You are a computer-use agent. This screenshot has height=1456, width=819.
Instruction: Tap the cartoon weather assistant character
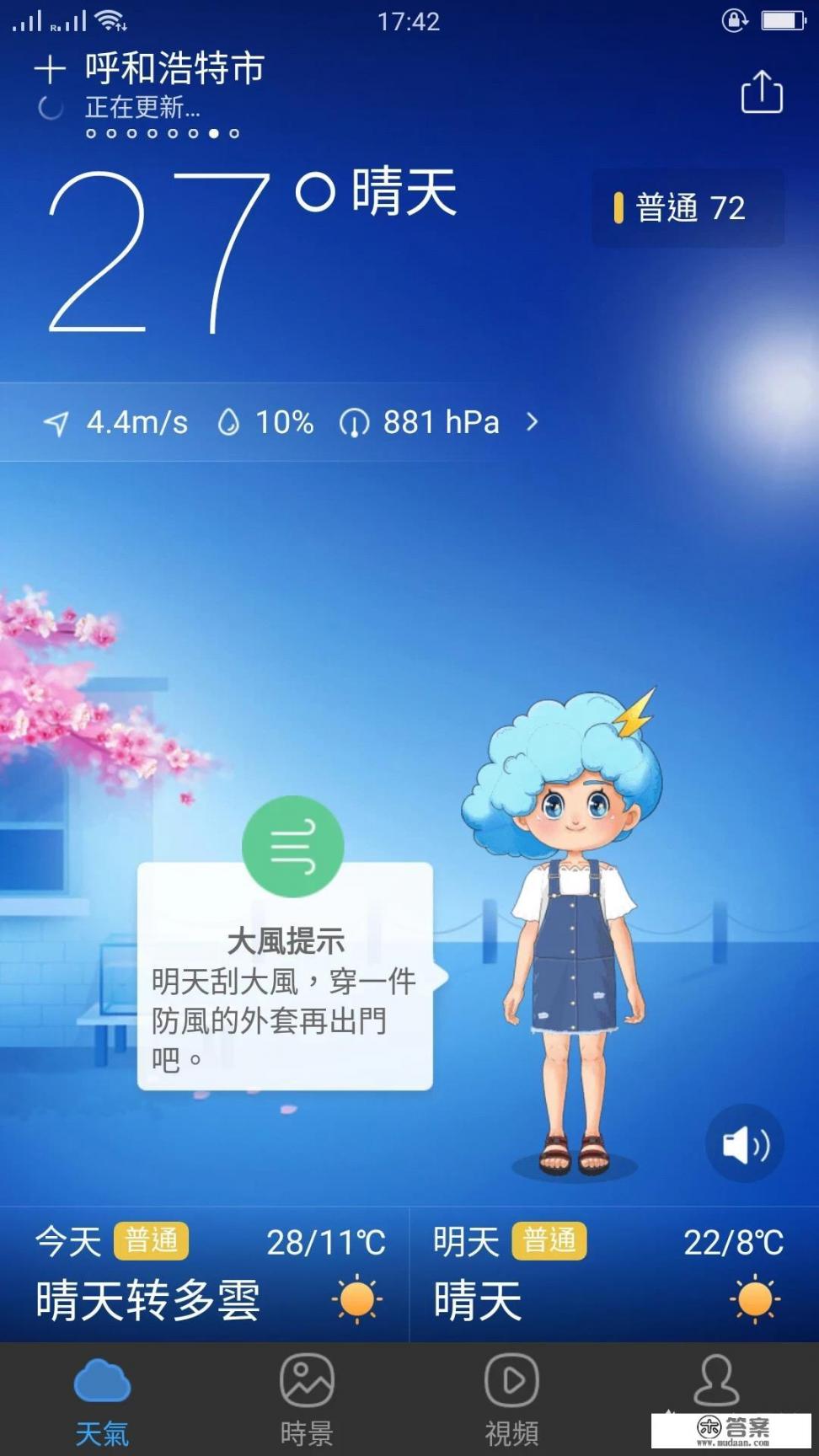tap(569, 927)
